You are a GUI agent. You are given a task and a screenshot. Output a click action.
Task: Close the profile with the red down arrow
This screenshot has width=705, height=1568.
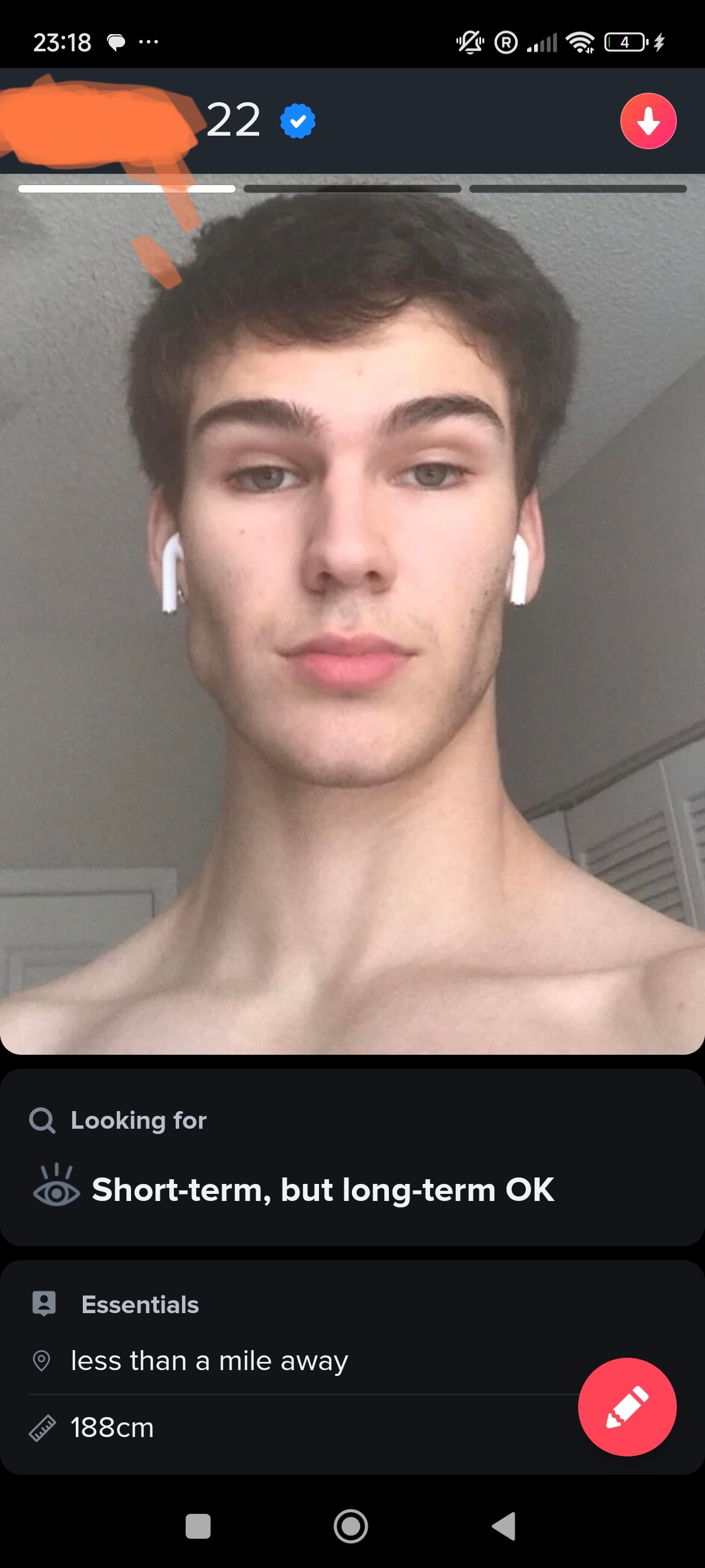pyautogui.click(x=648, y=120)
